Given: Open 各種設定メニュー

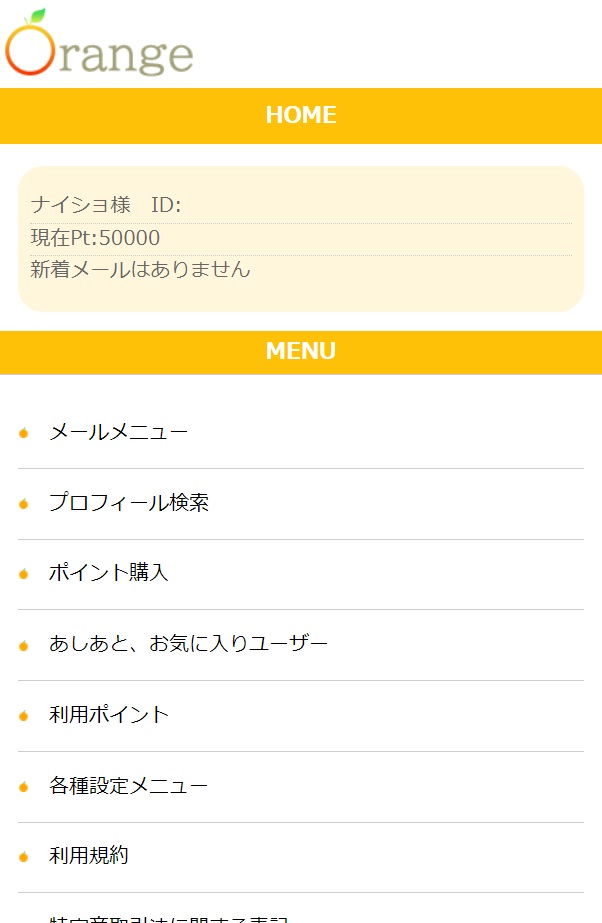Looking at the screenshot, I should point(129,786).
